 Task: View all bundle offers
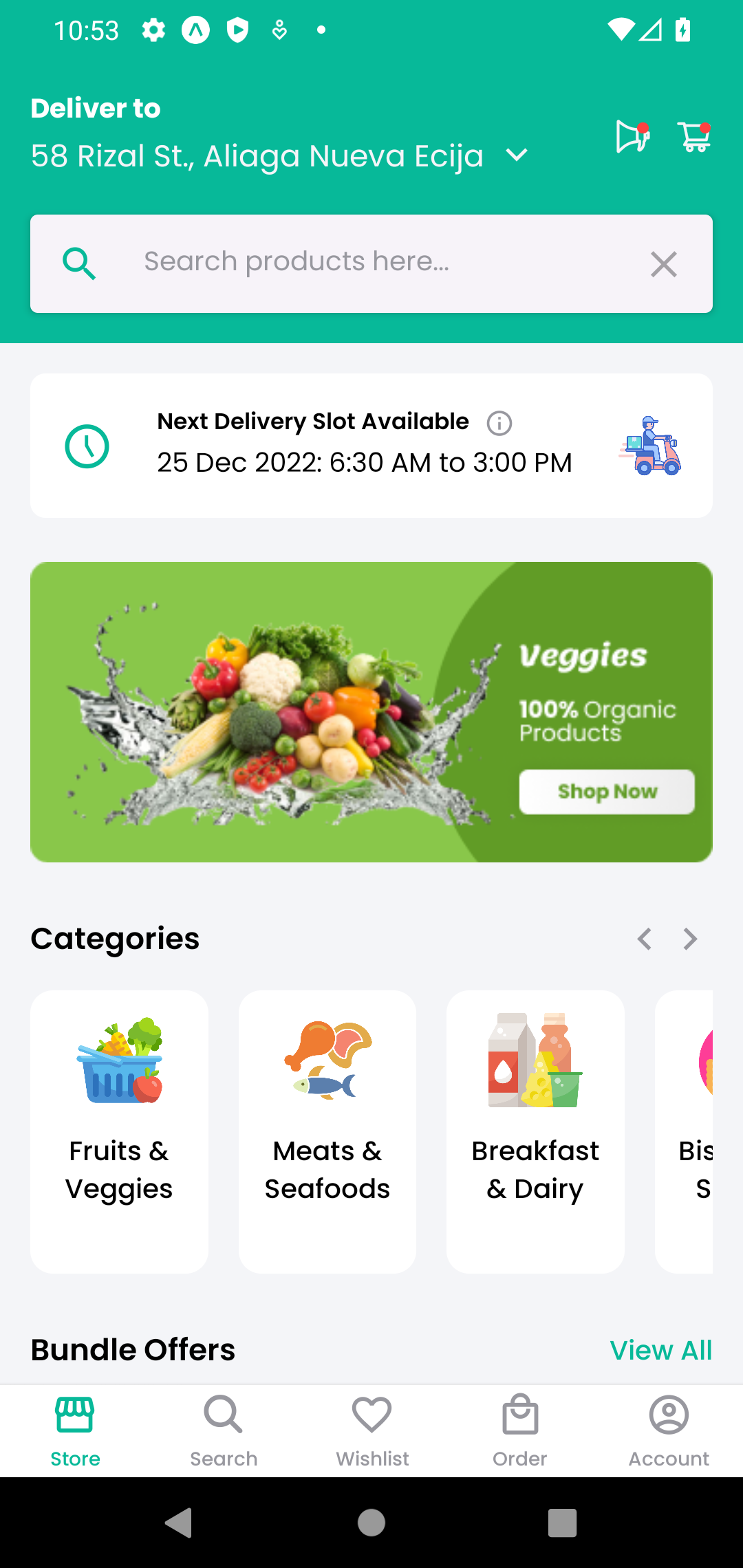660,1350
